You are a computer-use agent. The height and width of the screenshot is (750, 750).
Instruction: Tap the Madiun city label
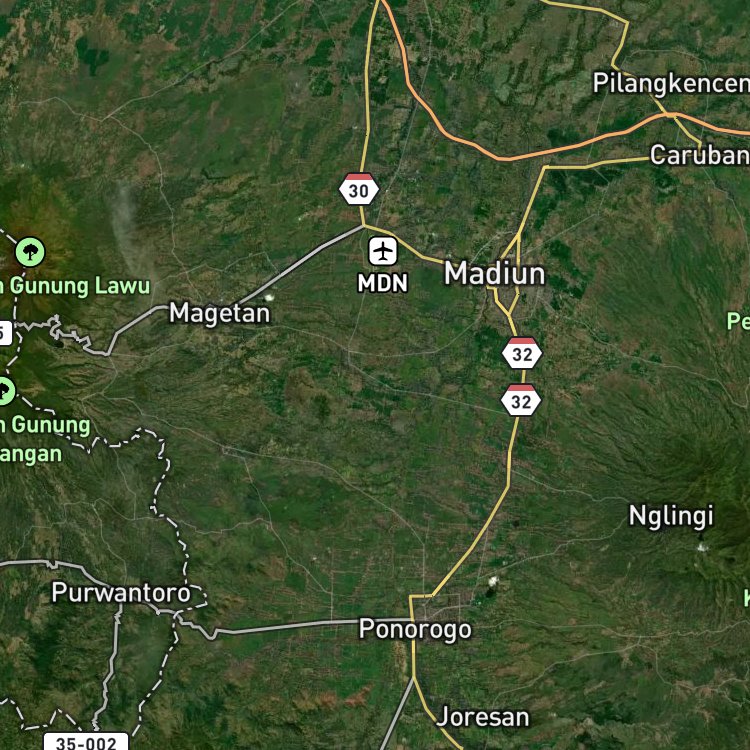[x=495, y=274]
